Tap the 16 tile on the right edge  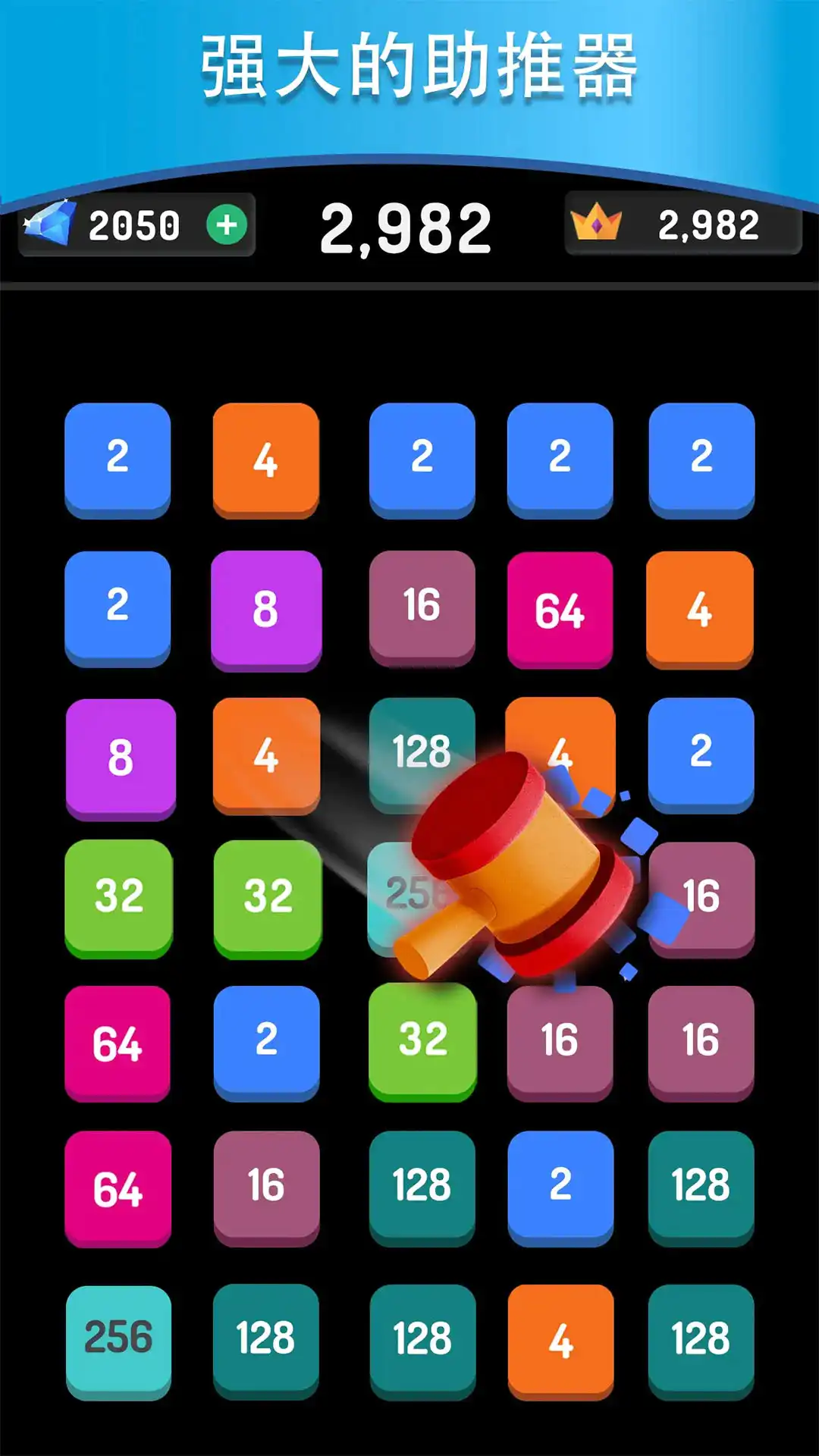[700, 897]
